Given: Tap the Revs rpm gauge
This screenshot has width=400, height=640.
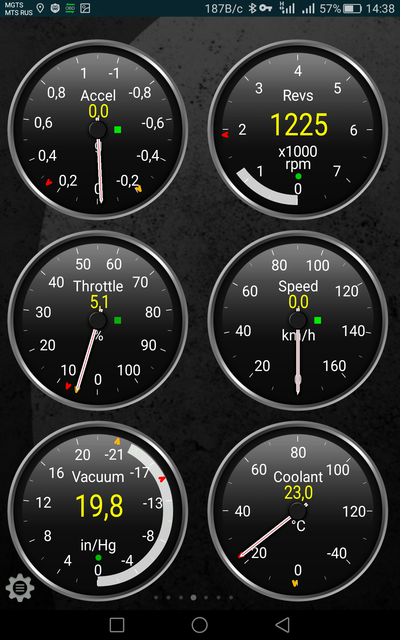Looking at the screenshot, I should tap(298, 130).
